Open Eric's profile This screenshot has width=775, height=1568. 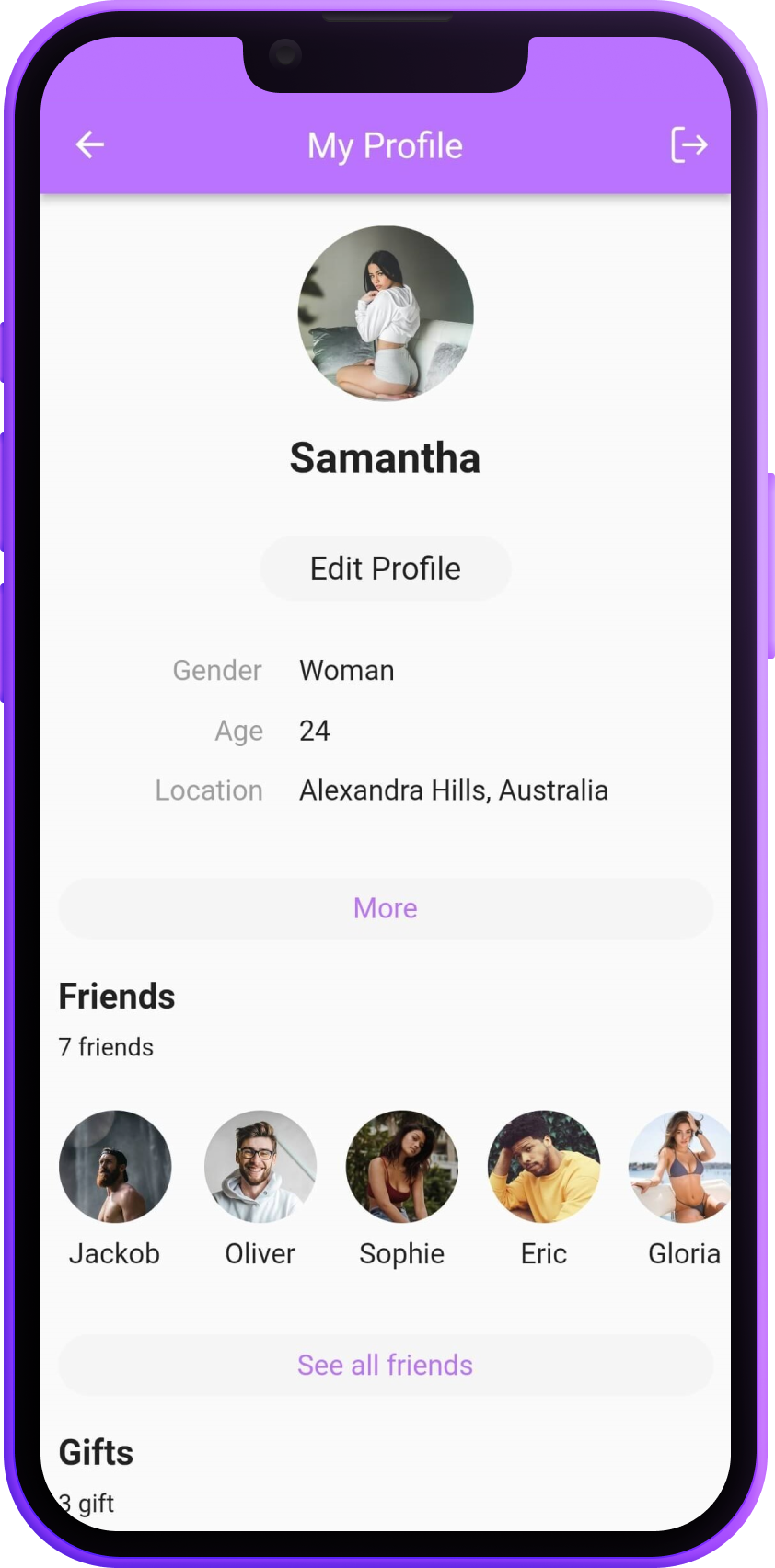coord(544,1167)
